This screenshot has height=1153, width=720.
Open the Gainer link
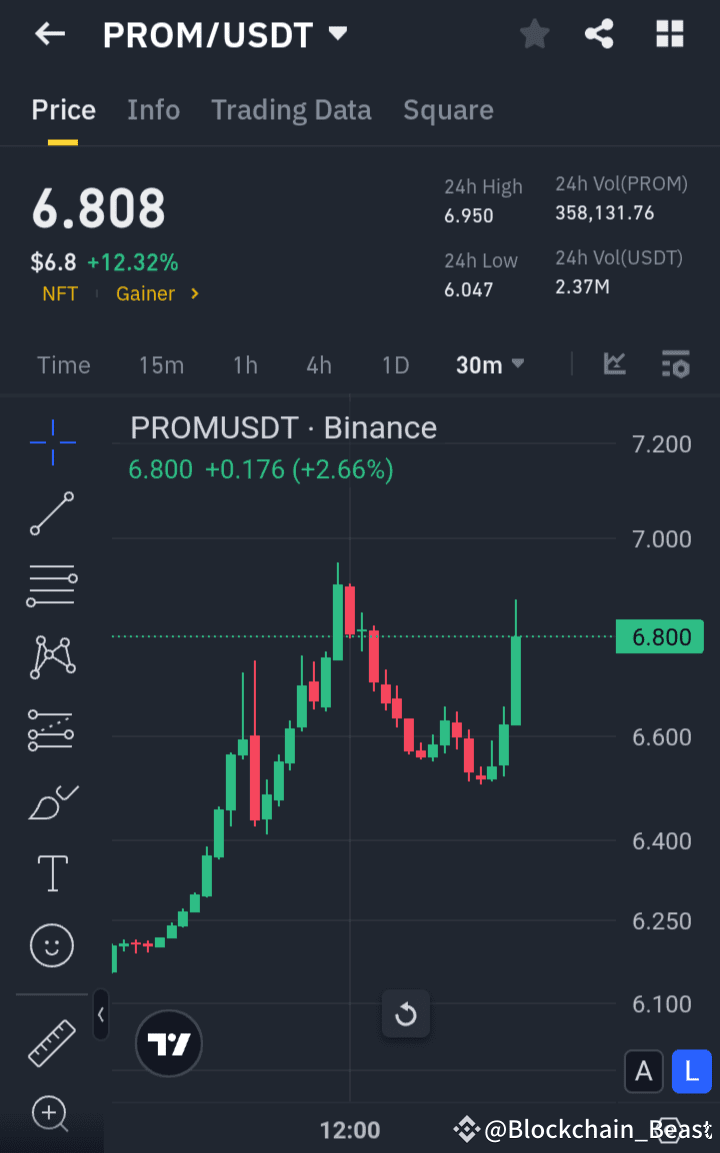tap(145, 294)
